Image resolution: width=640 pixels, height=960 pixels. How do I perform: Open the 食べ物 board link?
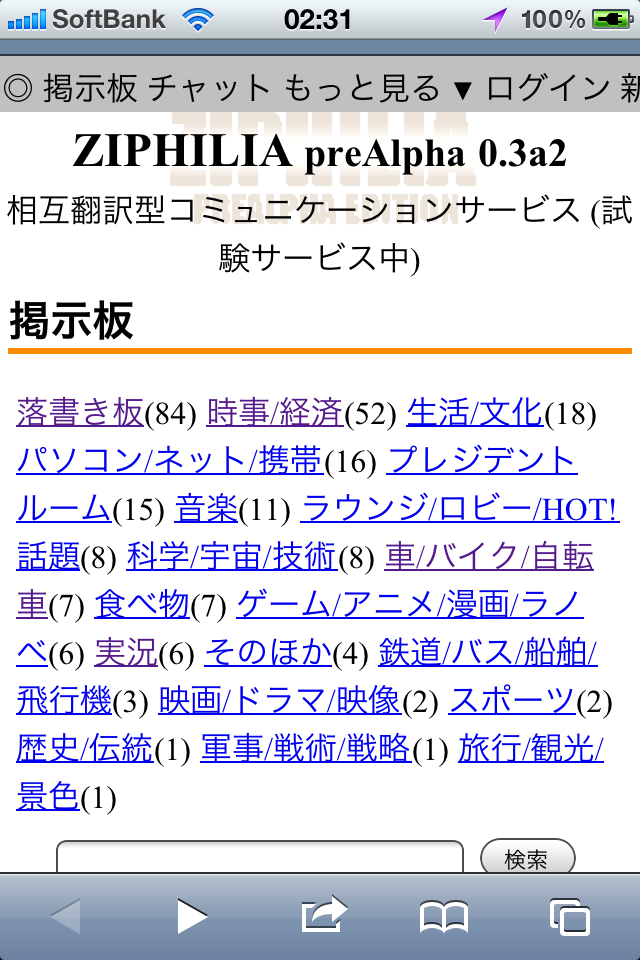tap(141, 604)
